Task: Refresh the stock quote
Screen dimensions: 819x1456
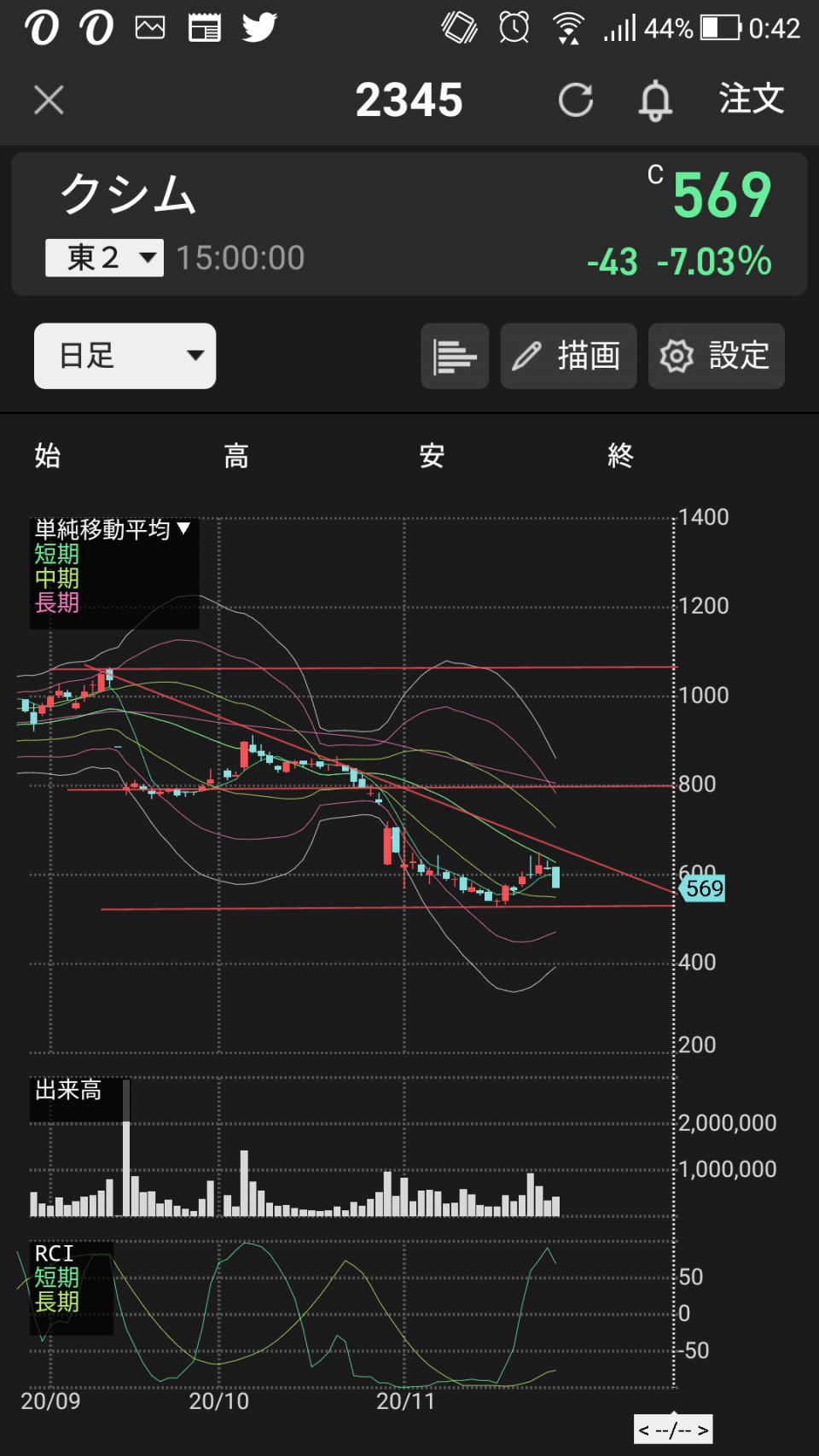Action: (x=576, y=100)
